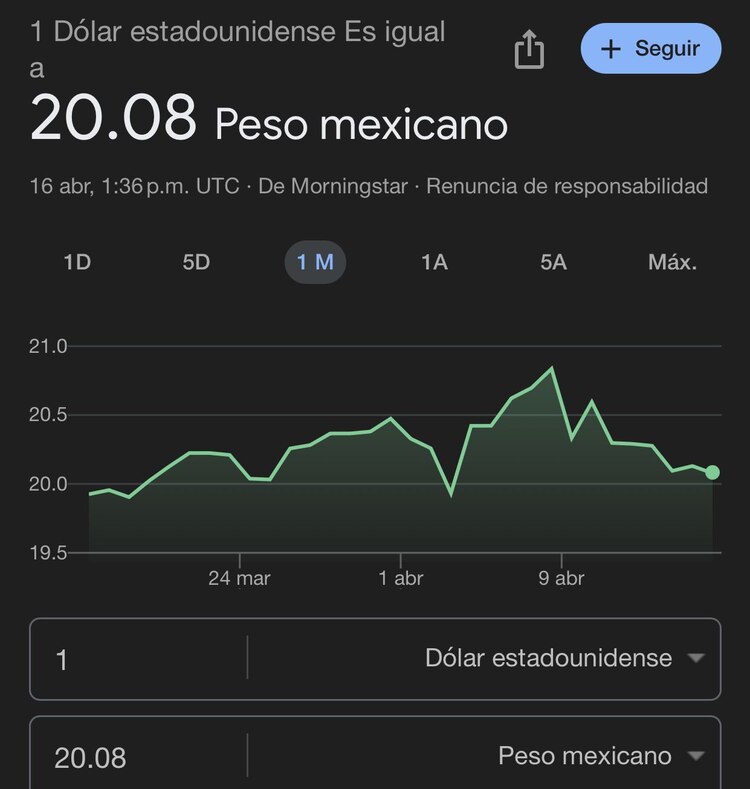The height and width of the screenshot is (789, 750).
Task: Tap the plus icon on the Seguir button
Action: [610, 47]
